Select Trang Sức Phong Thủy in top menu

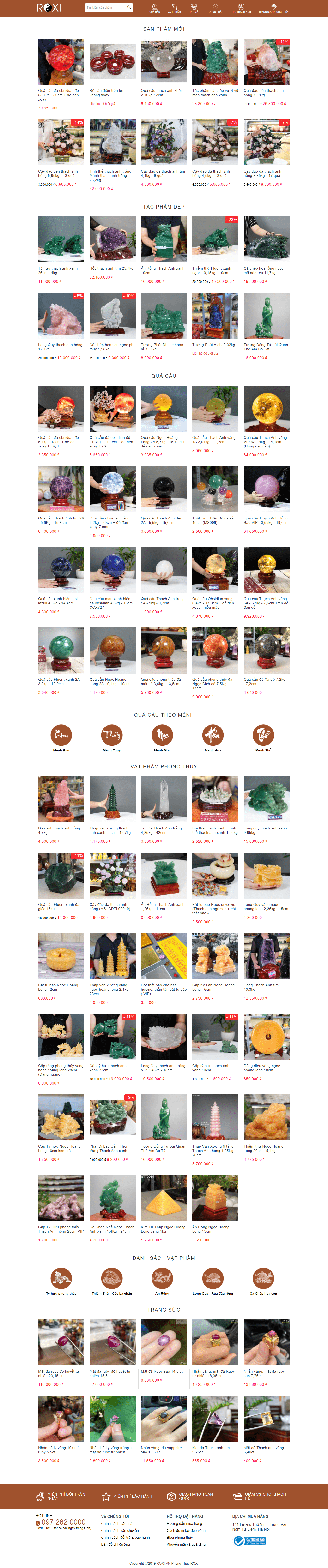[273, 9]
